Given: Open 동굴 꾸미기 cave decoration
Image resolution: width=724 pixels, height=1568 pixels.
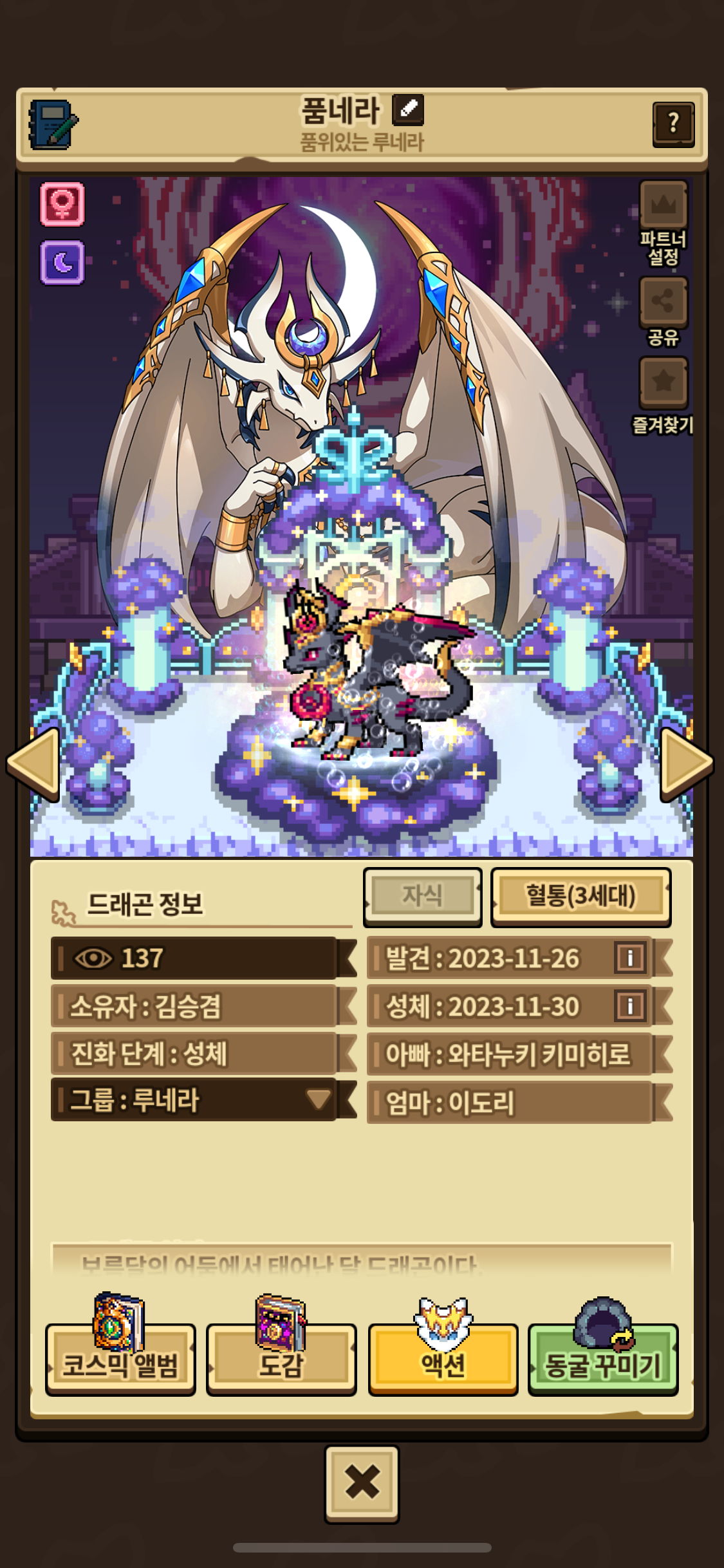Looking at the screenshot, I should [x=603, y=1352].
